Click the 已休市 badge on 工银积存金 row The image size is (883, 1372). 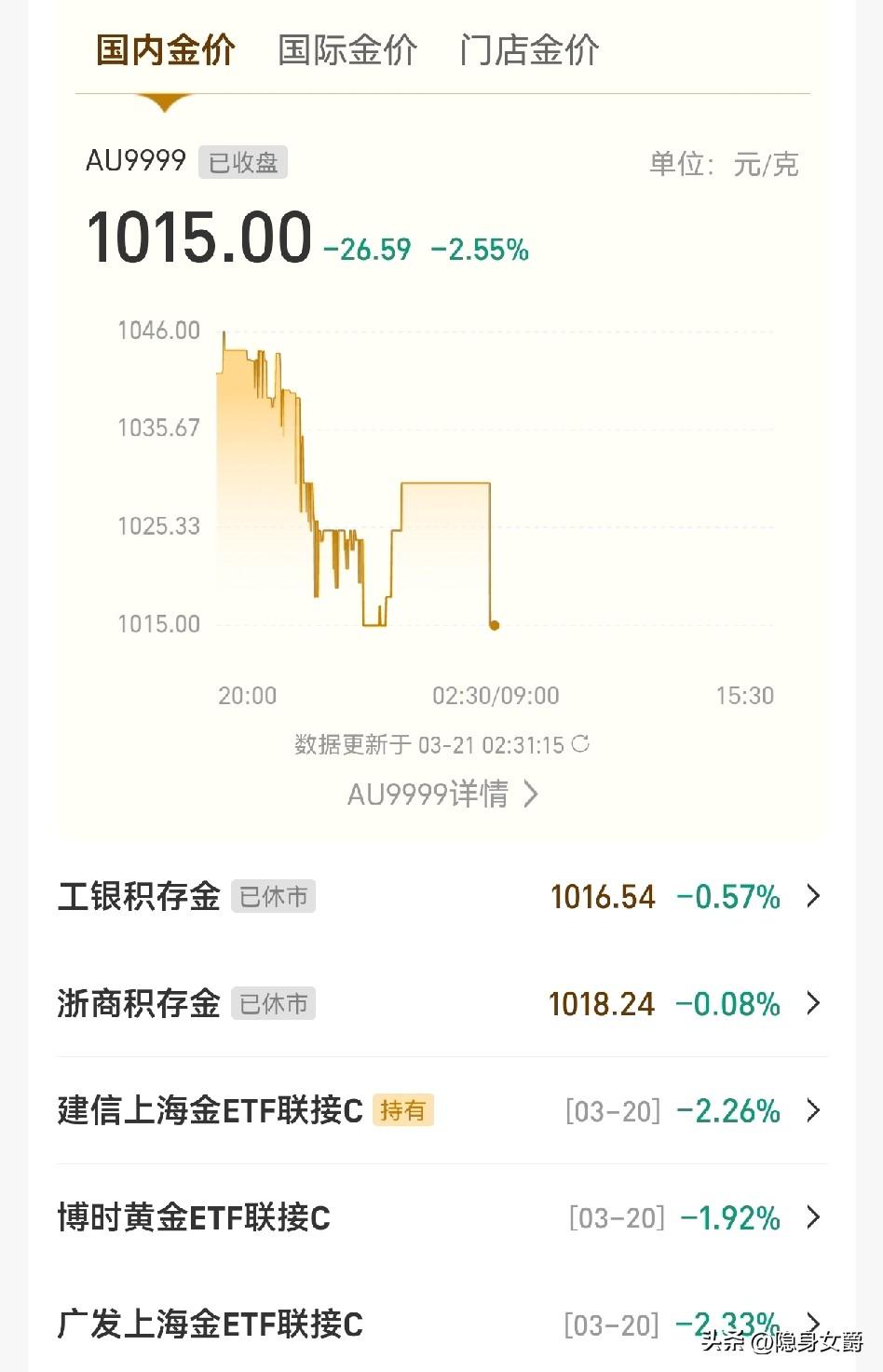273,897
